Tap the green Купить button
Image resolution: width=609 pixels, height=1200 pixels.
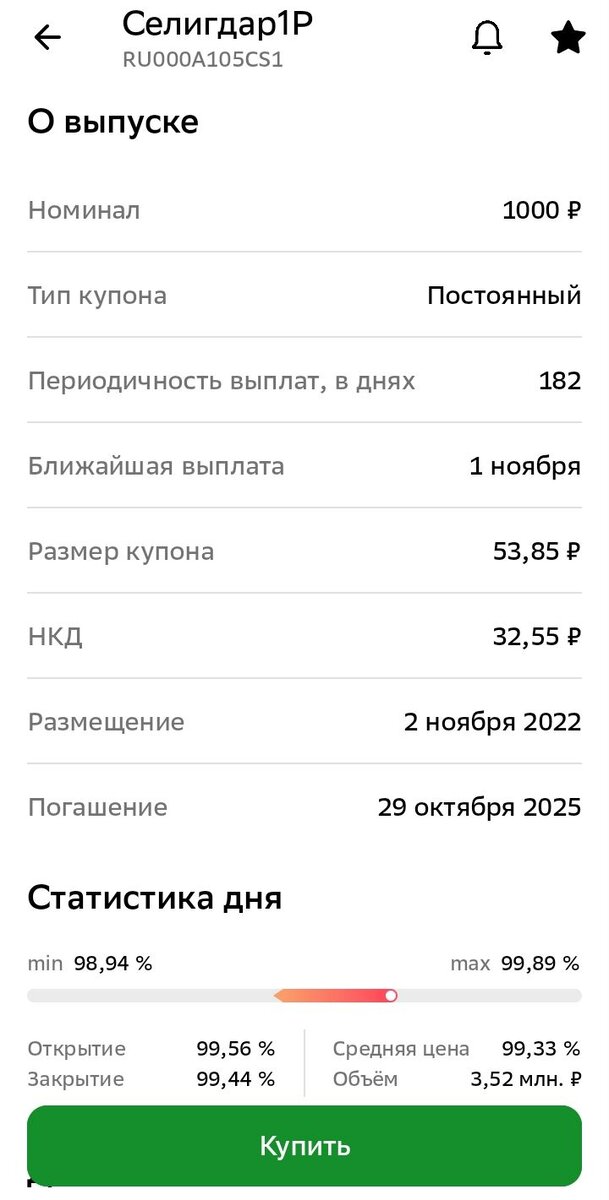(304, 1145)
